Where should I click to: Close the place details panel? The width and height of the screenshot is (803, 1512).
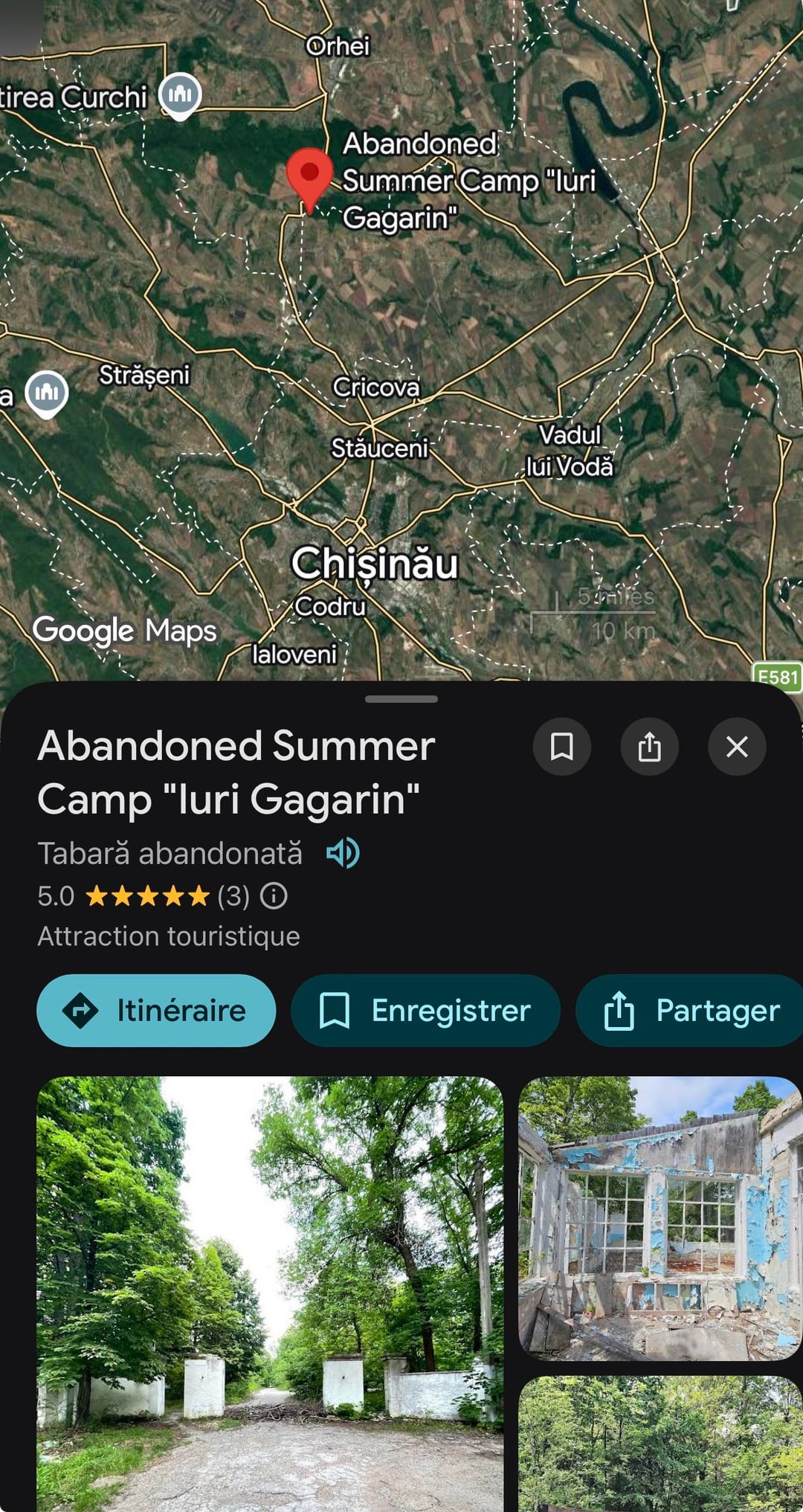737,746
